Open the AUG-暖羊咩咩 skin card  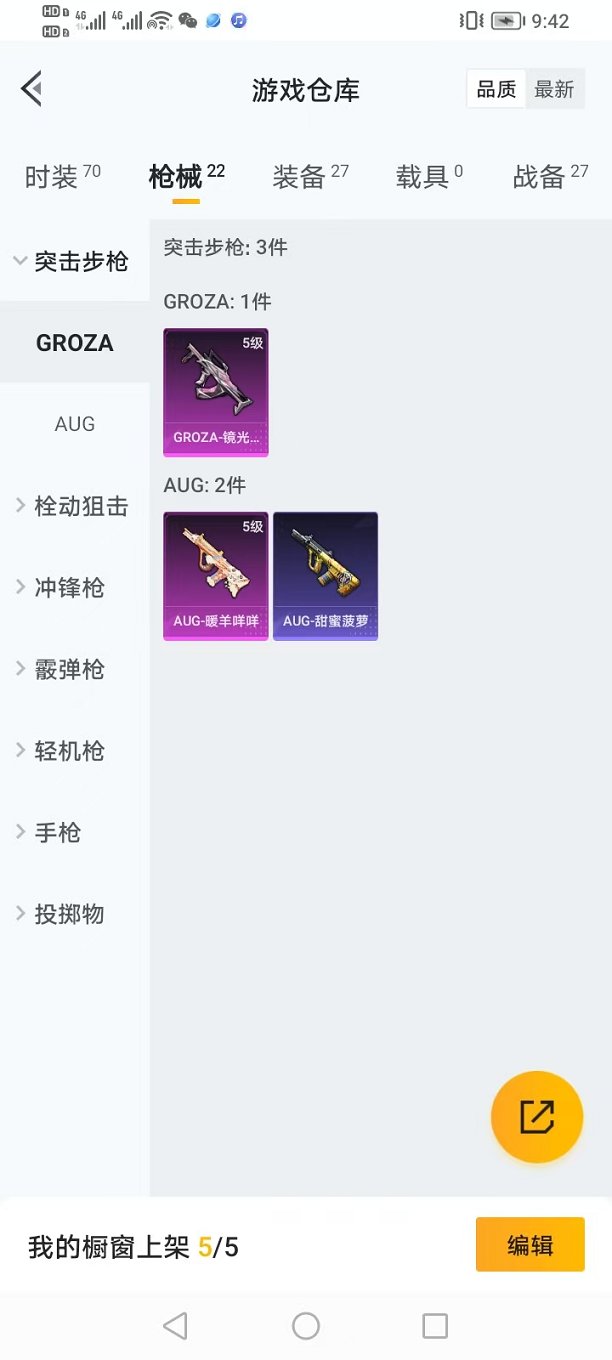(x=216, y=575)
